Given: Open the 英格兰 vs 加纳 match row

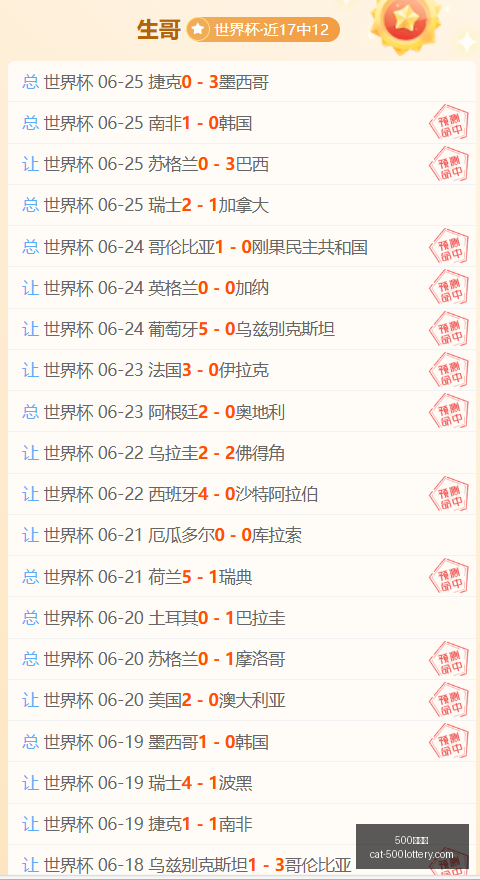Looking at the screenshot, I should pyautogui.click(x=242, y=288).
